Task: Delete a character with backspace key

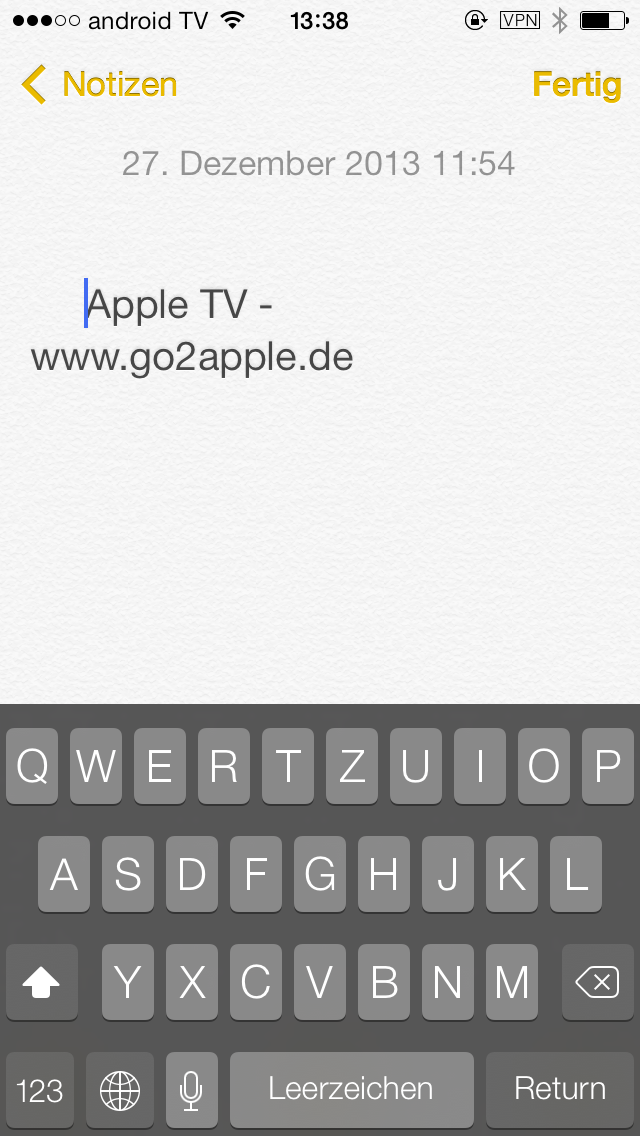Action: click(597, 983)
